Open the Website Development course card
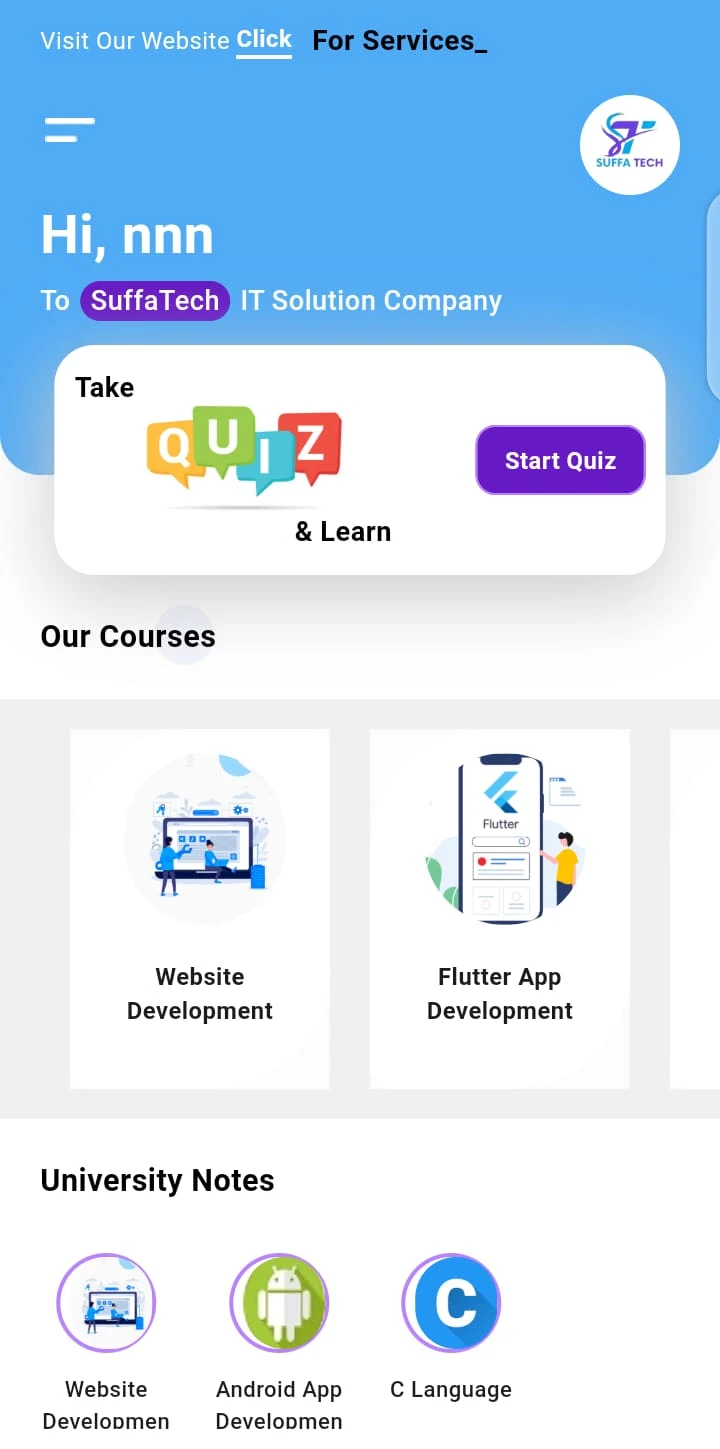The width and height of the screenshot is (720, 1449). 200,908
